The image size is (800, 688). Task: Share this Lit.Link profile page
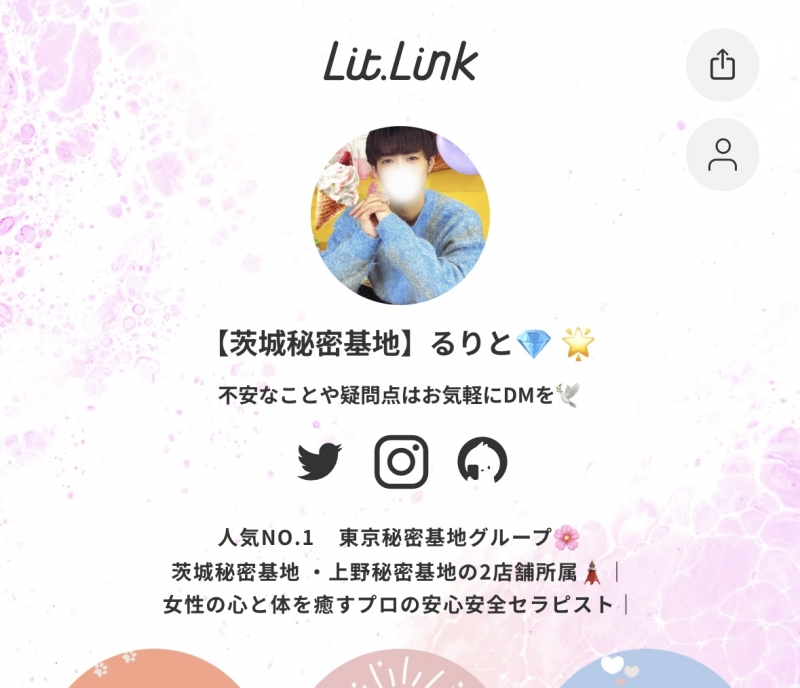[722, 65]
